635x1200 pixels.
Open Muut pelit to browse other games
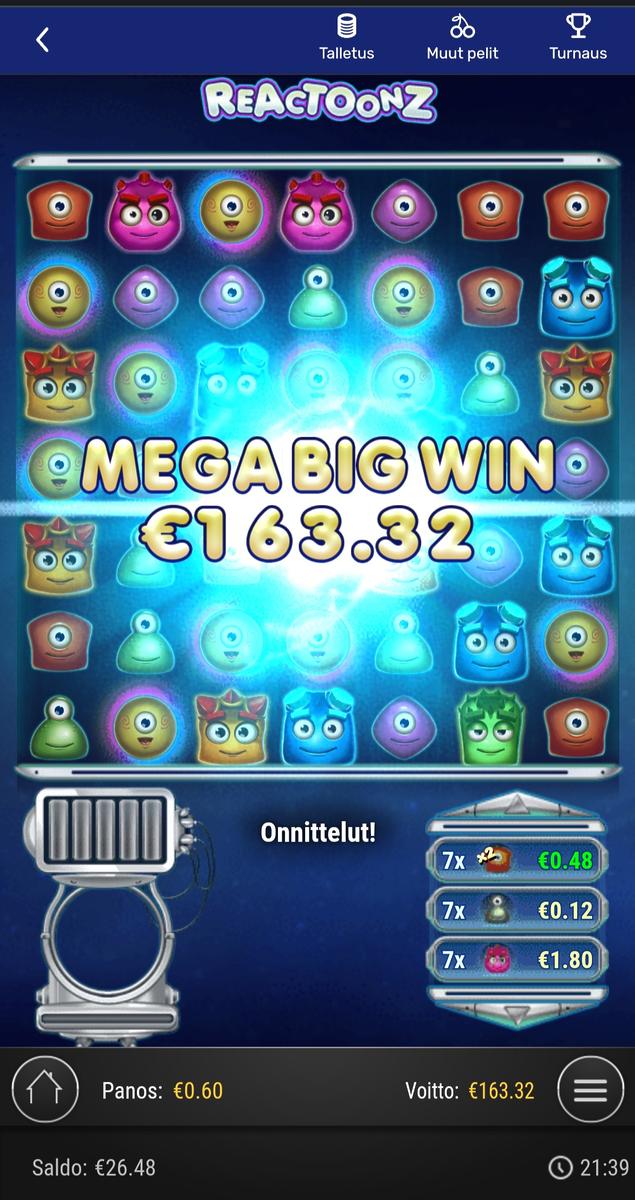[462, 38]
